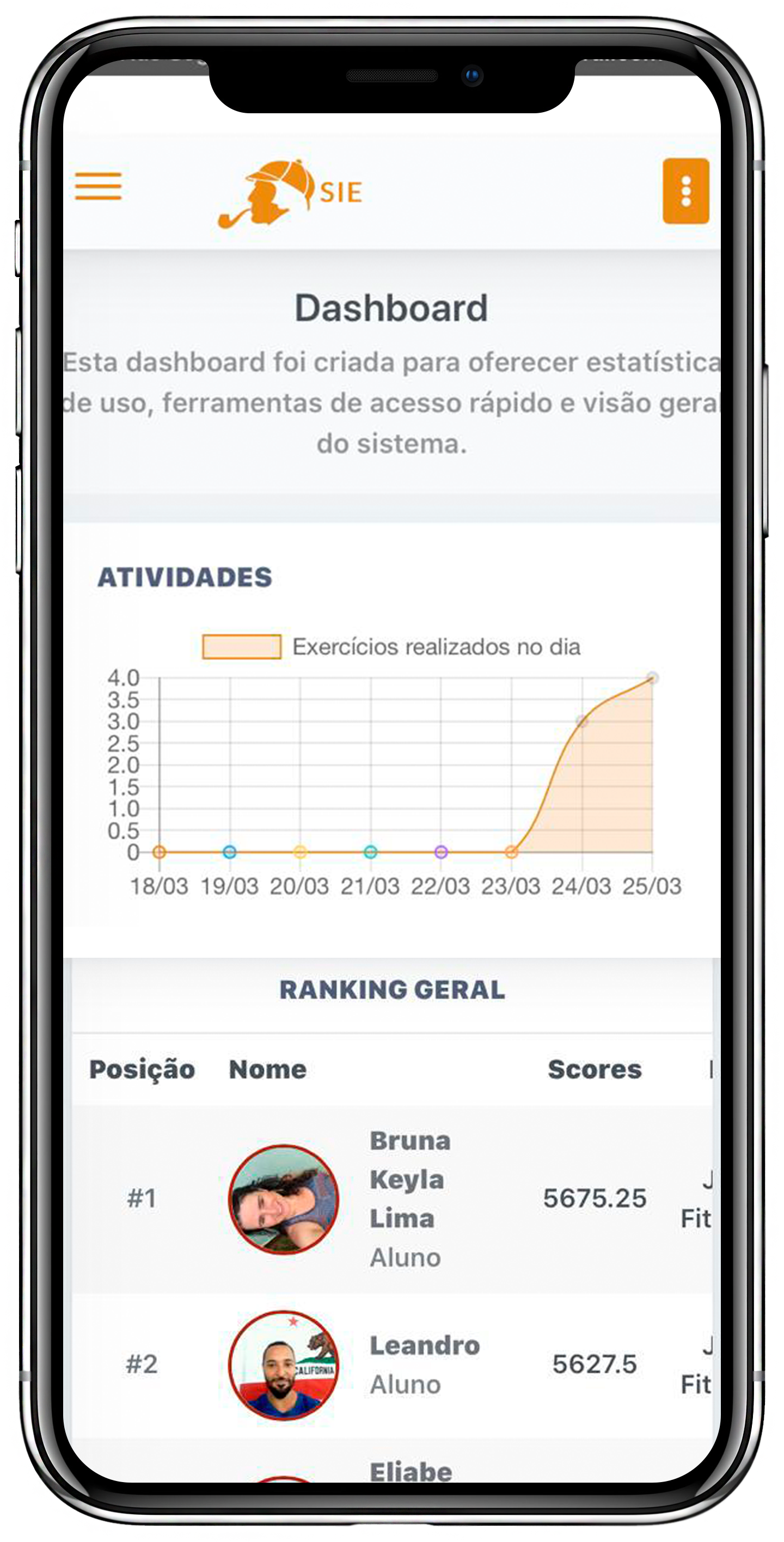Open the hamburger drawer menu
The width and height of the screenshot is (784, 1542).
pos(98,186)
